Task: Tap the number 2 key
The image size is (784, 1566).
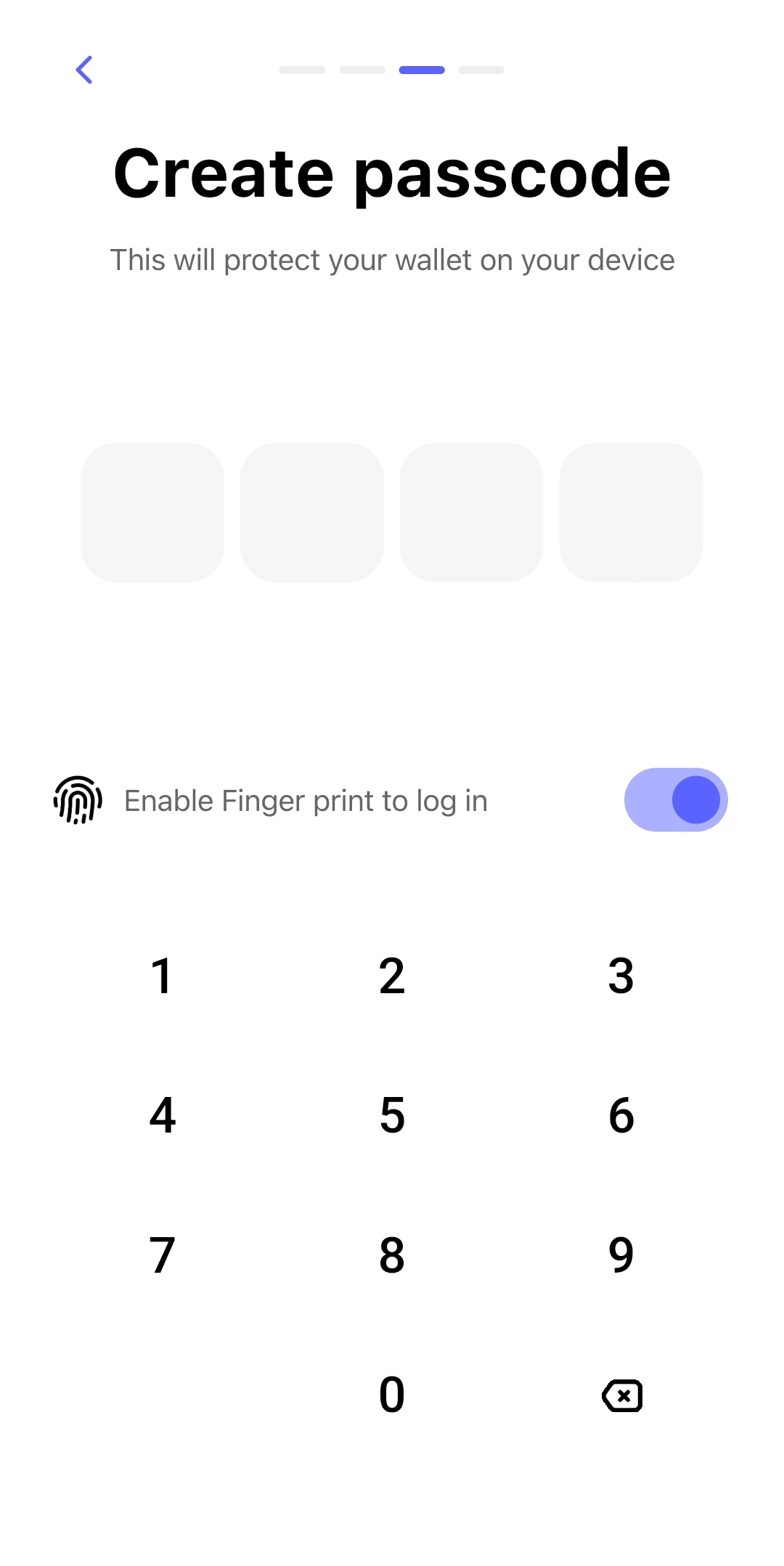Action: (392, 975)
